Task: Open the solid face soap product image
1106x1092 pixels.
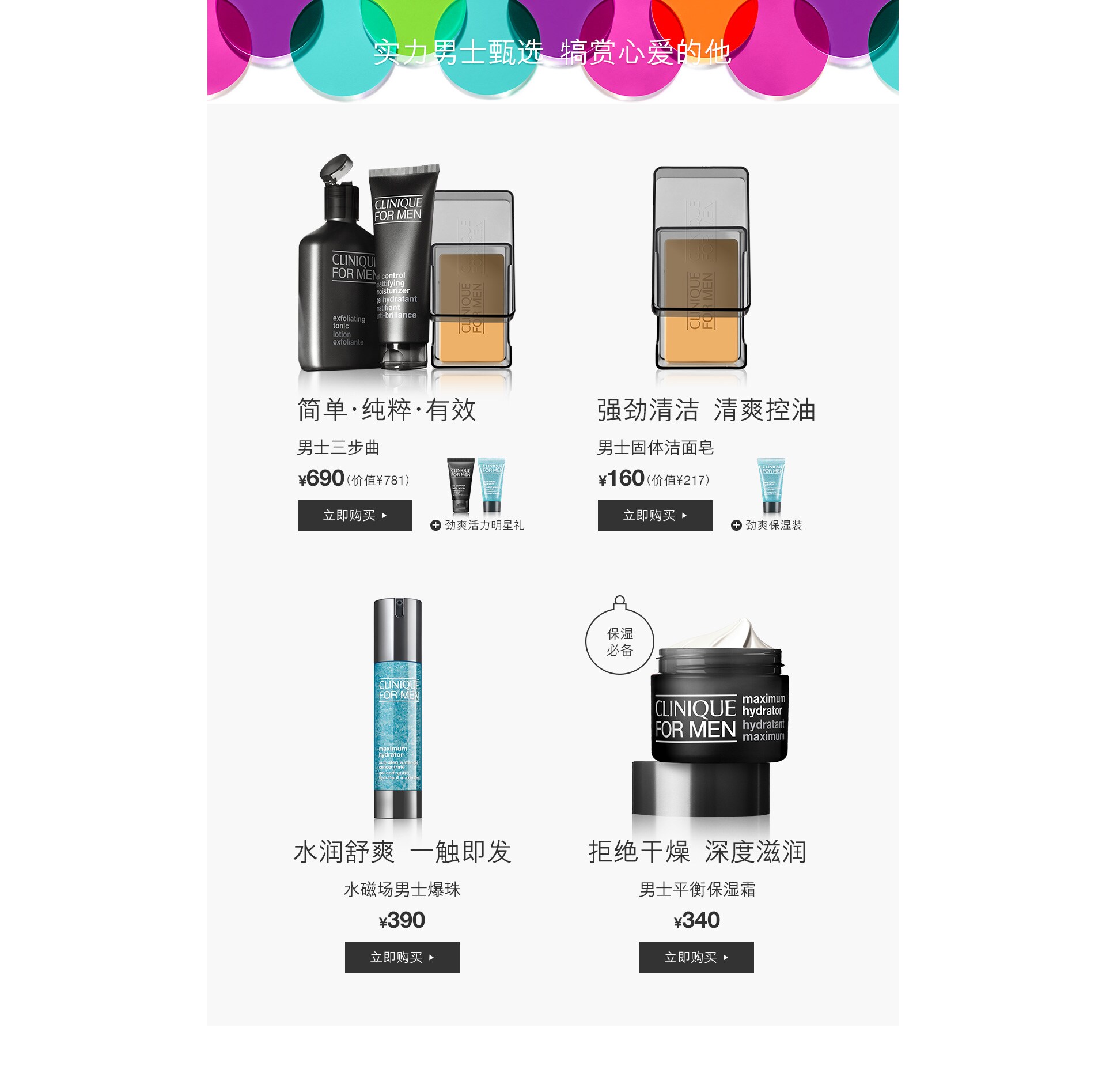Action: point(701,268)
